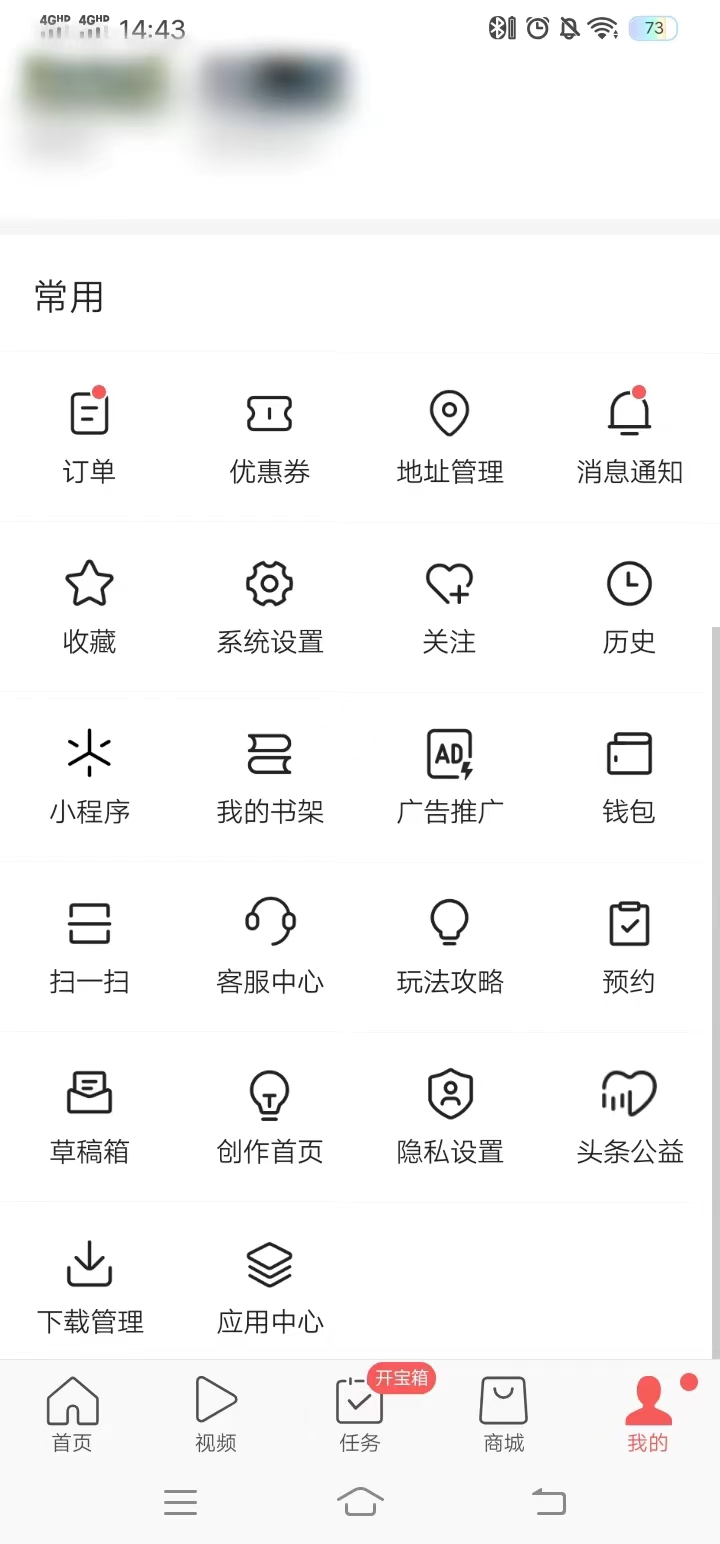Open 我的书架 bookshelf
Viewport: 720px width, 1544px height.
pyautogui.click(x=269, y=775)
